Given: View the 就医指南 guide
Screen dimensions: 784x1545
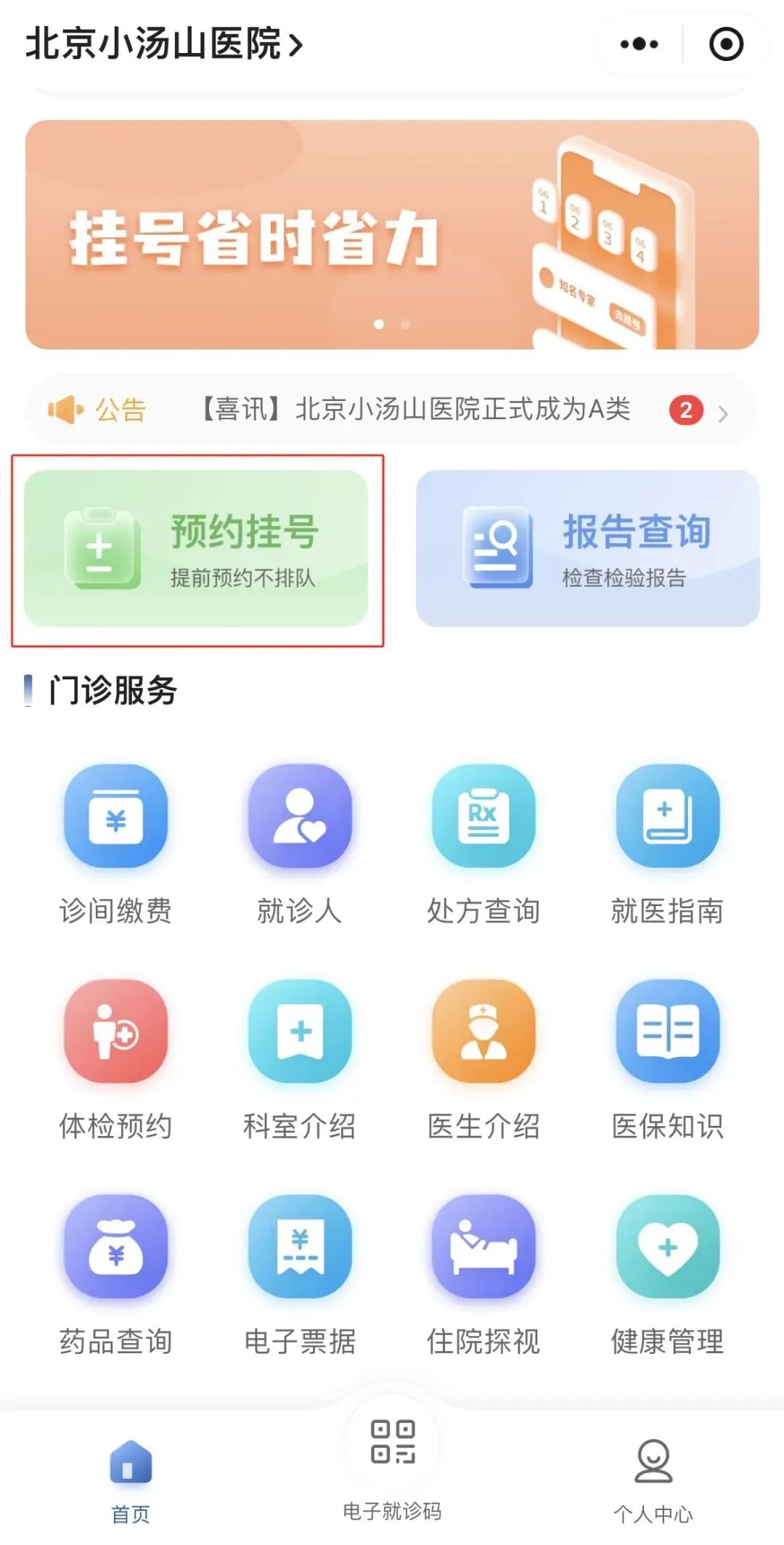Looking at the screenshot, I should click(x=667, y=843).
